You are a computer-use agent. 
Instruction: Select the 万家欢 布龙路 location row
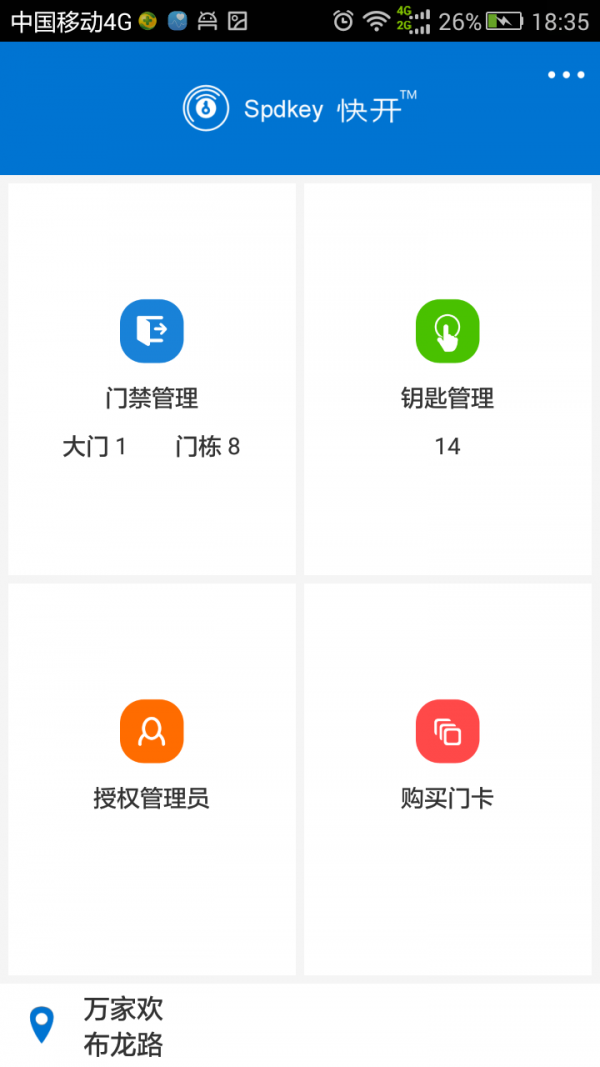pos(300,1025)
